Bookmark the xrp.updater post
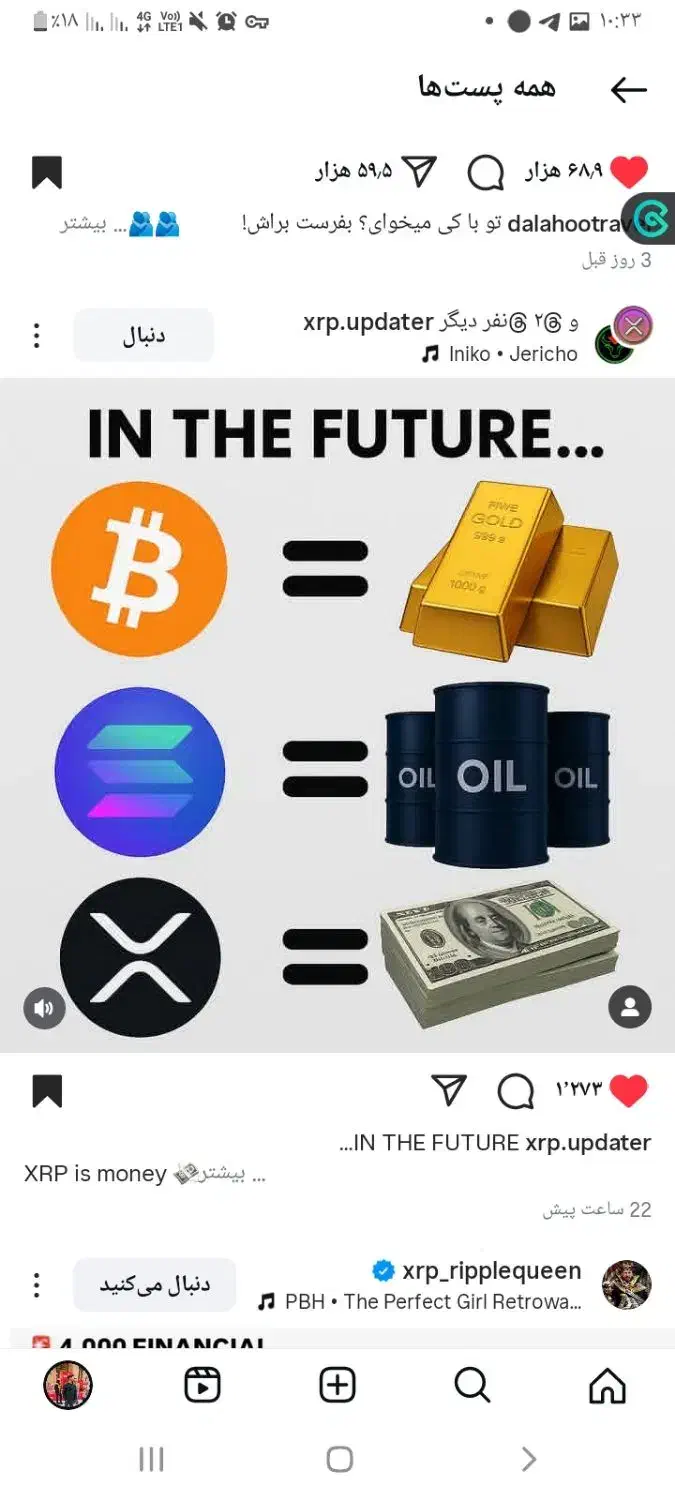This screenshot has width=675, height=1500. tap(47, 1091)
